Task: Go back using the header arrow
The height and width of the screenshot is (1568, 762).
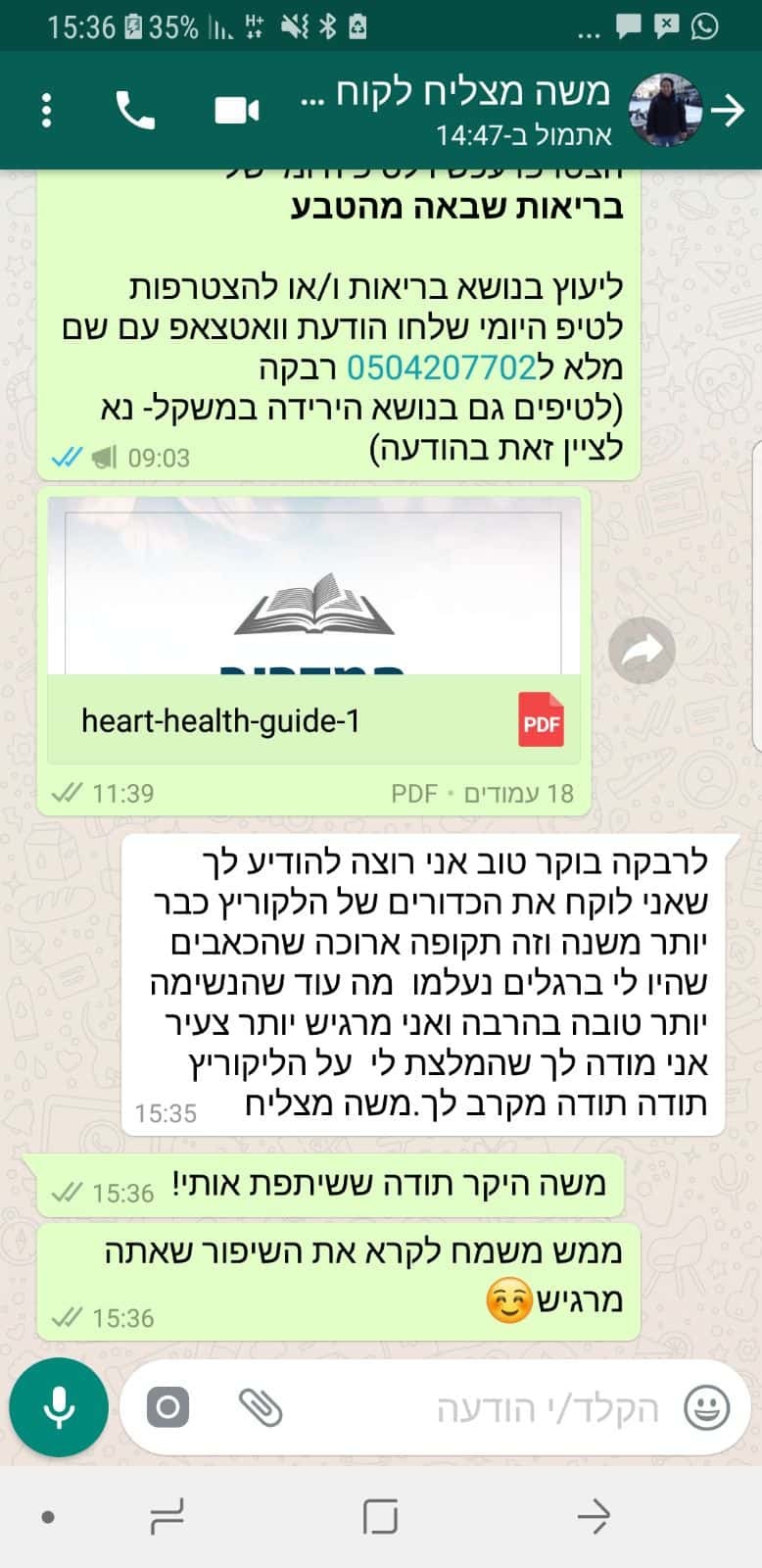Action: (x=728, y=111)
